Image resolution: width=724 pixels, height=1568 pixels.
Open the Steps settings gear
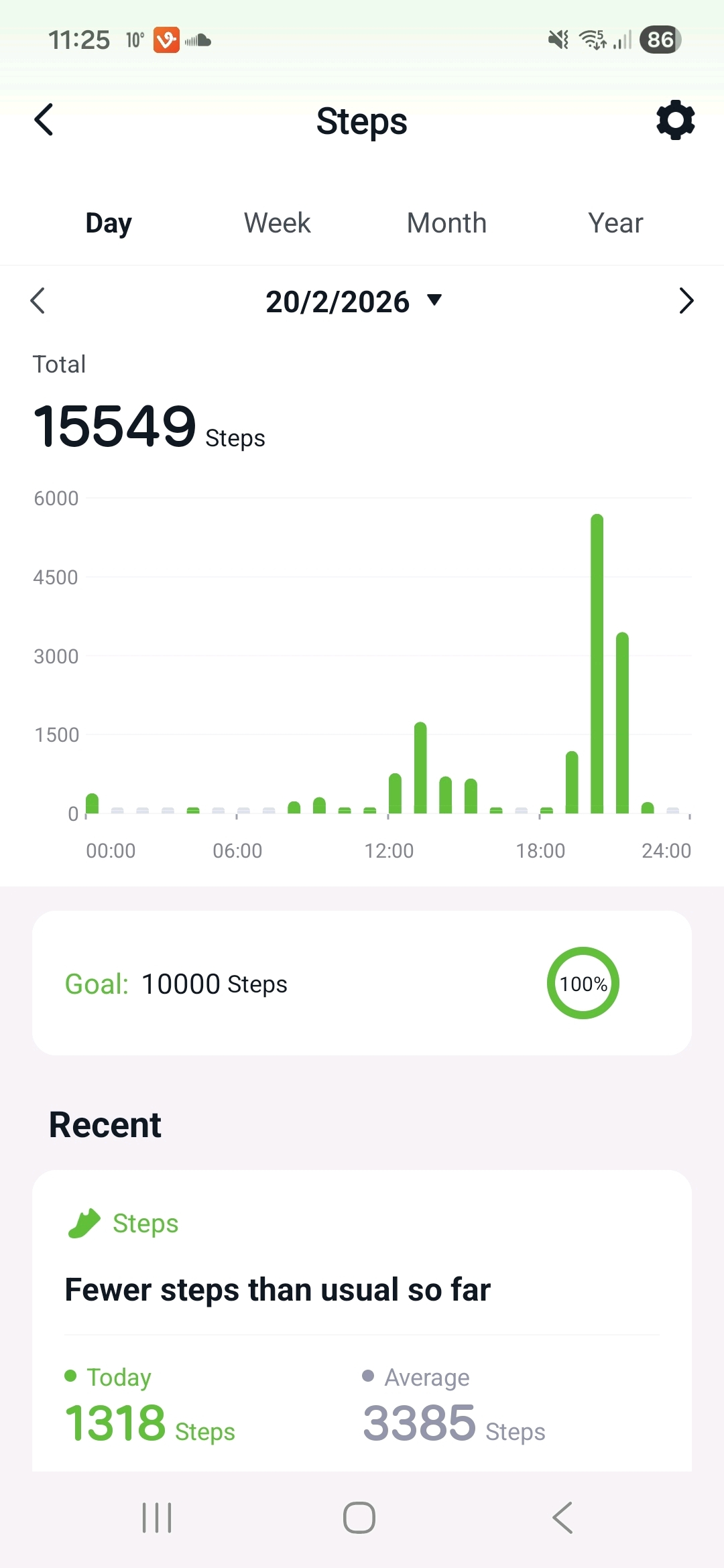point(675,121)
